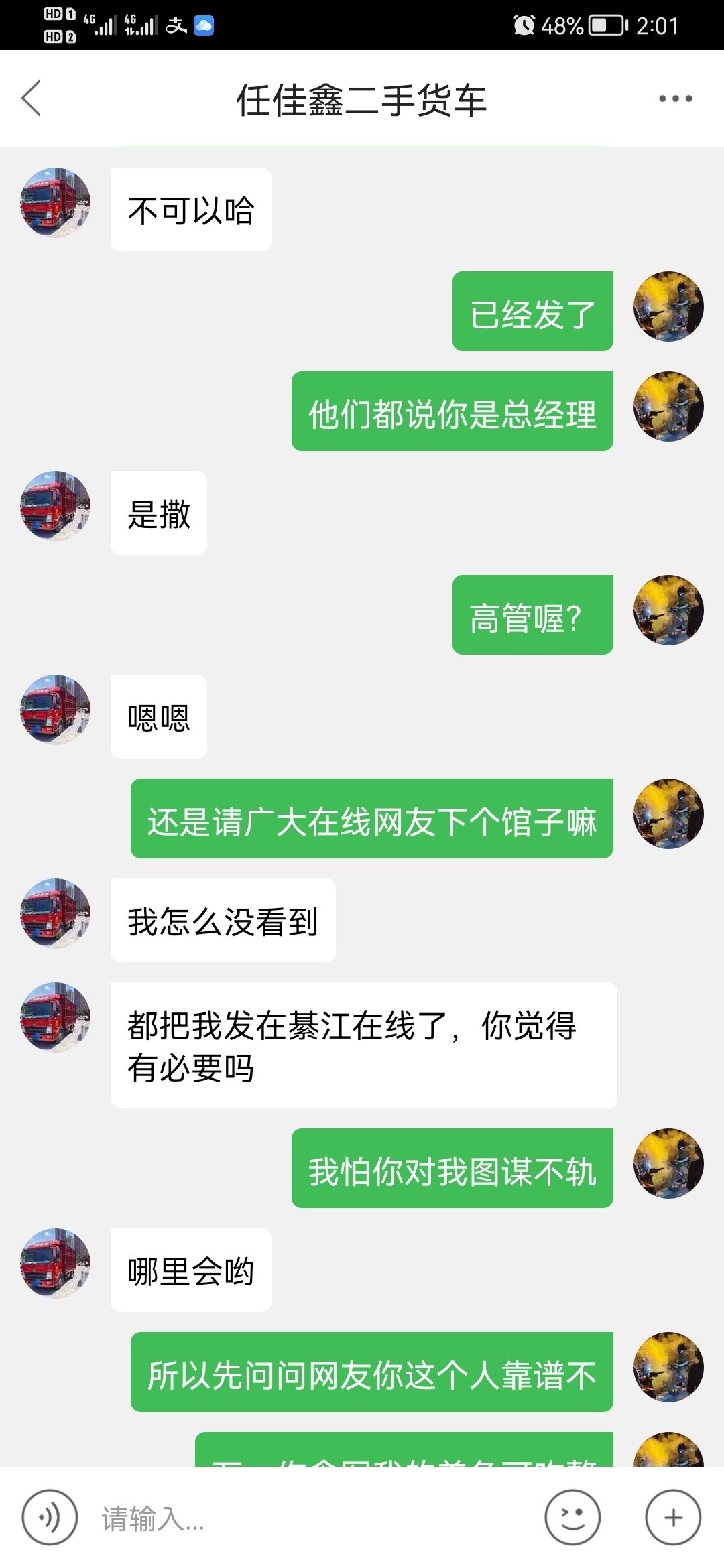Open the emoji picker
724x1568 pixels.
click(572, 1518)
